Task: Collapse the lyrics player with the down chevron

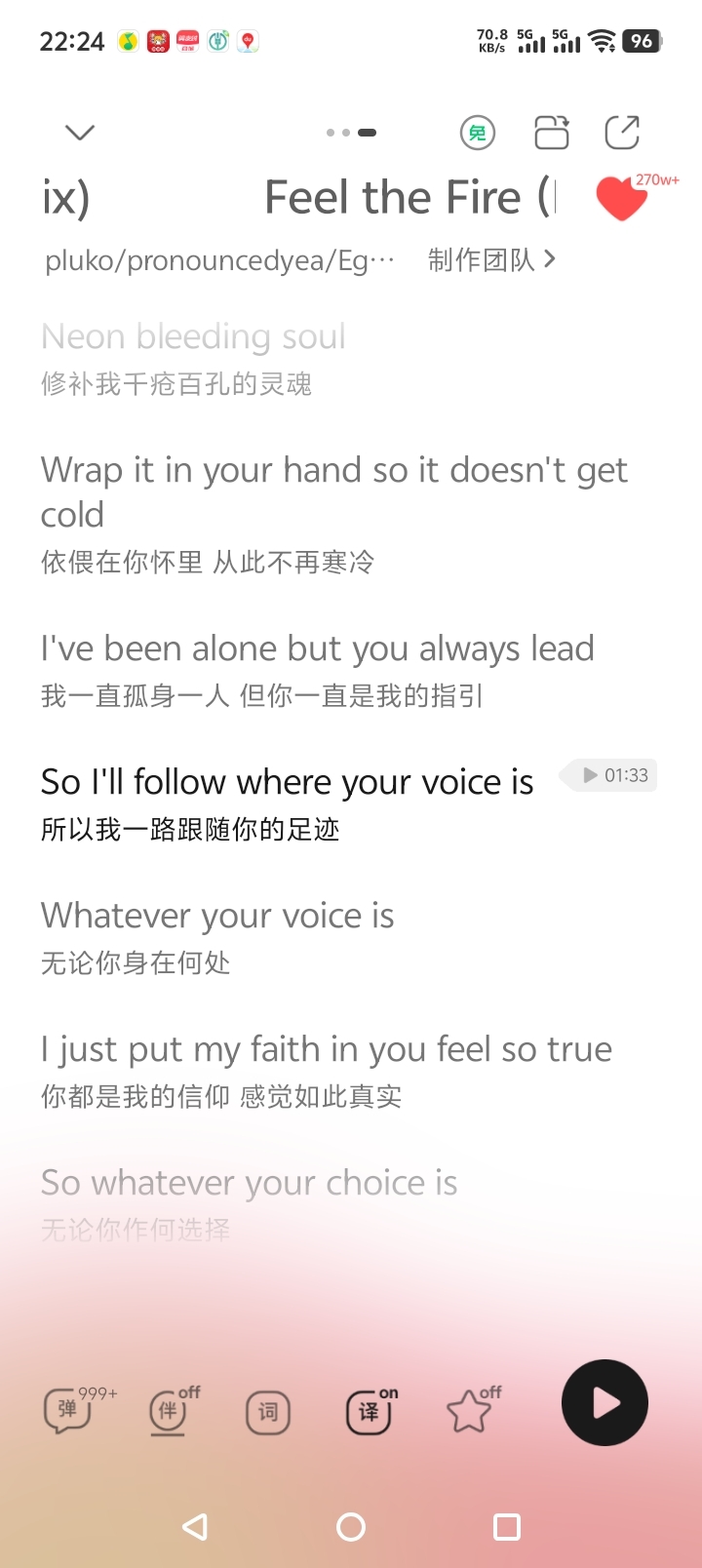Action: pos(80,133)
